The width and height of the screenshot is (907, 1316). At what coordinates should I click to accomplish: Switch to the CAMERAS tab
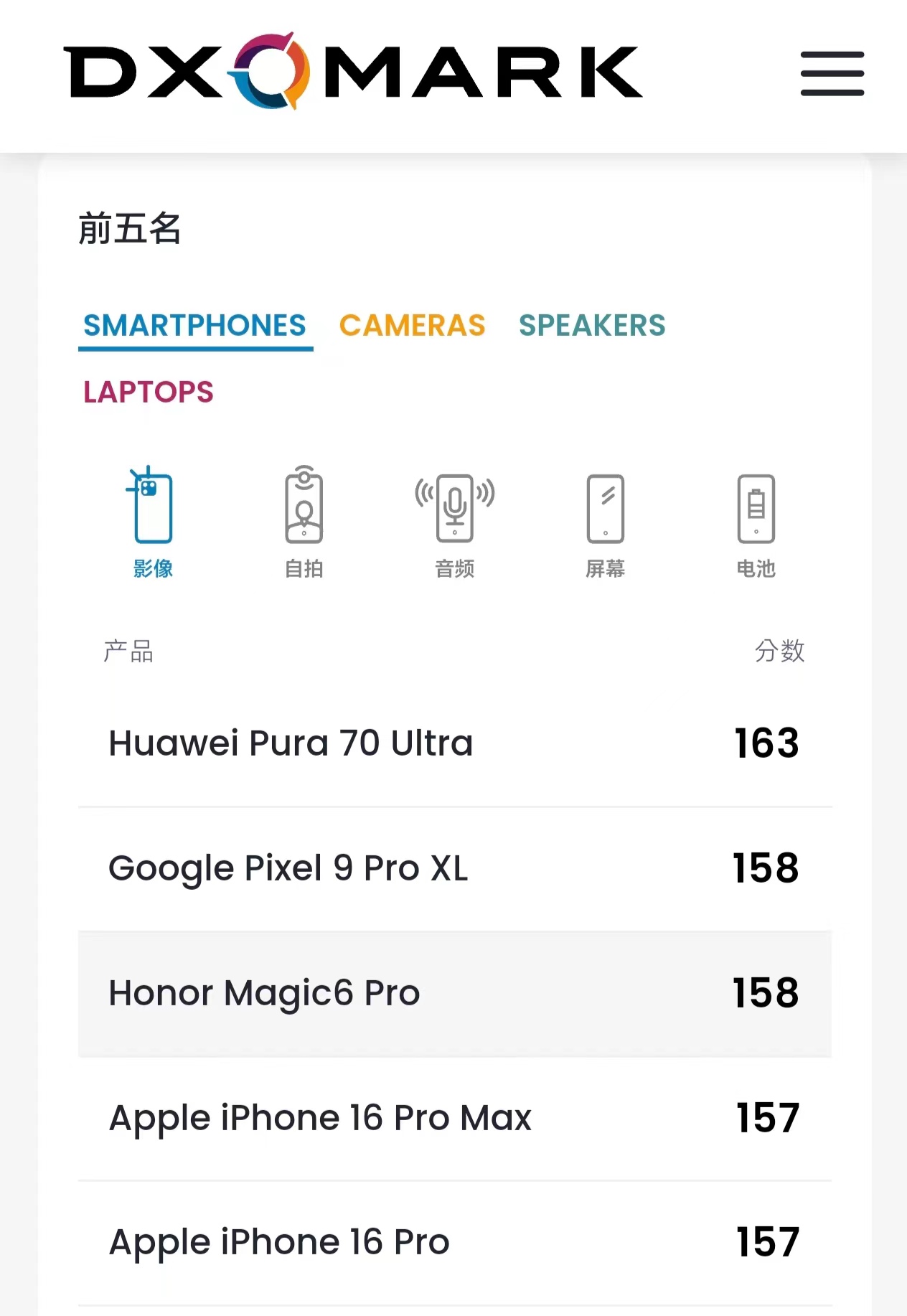point(412,326)
